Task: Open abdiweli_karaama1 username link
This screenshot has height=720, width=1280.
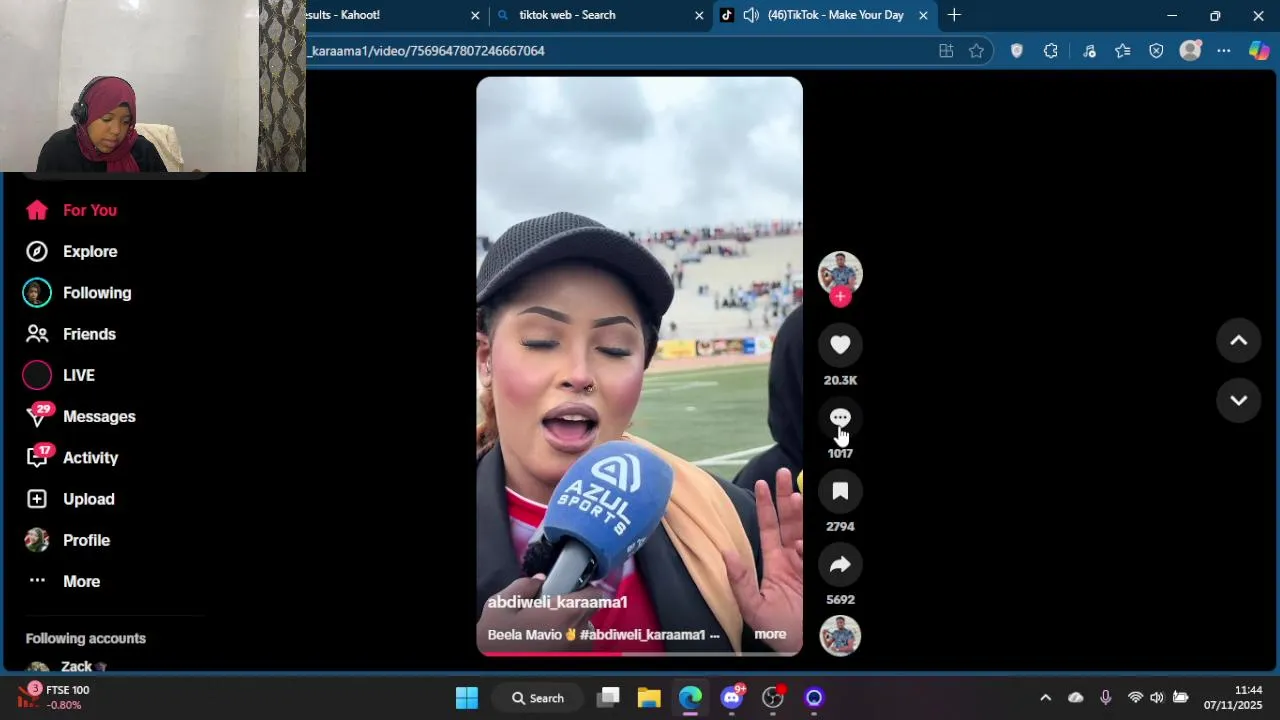Action: pyautogui.click(x=557, y=602)
